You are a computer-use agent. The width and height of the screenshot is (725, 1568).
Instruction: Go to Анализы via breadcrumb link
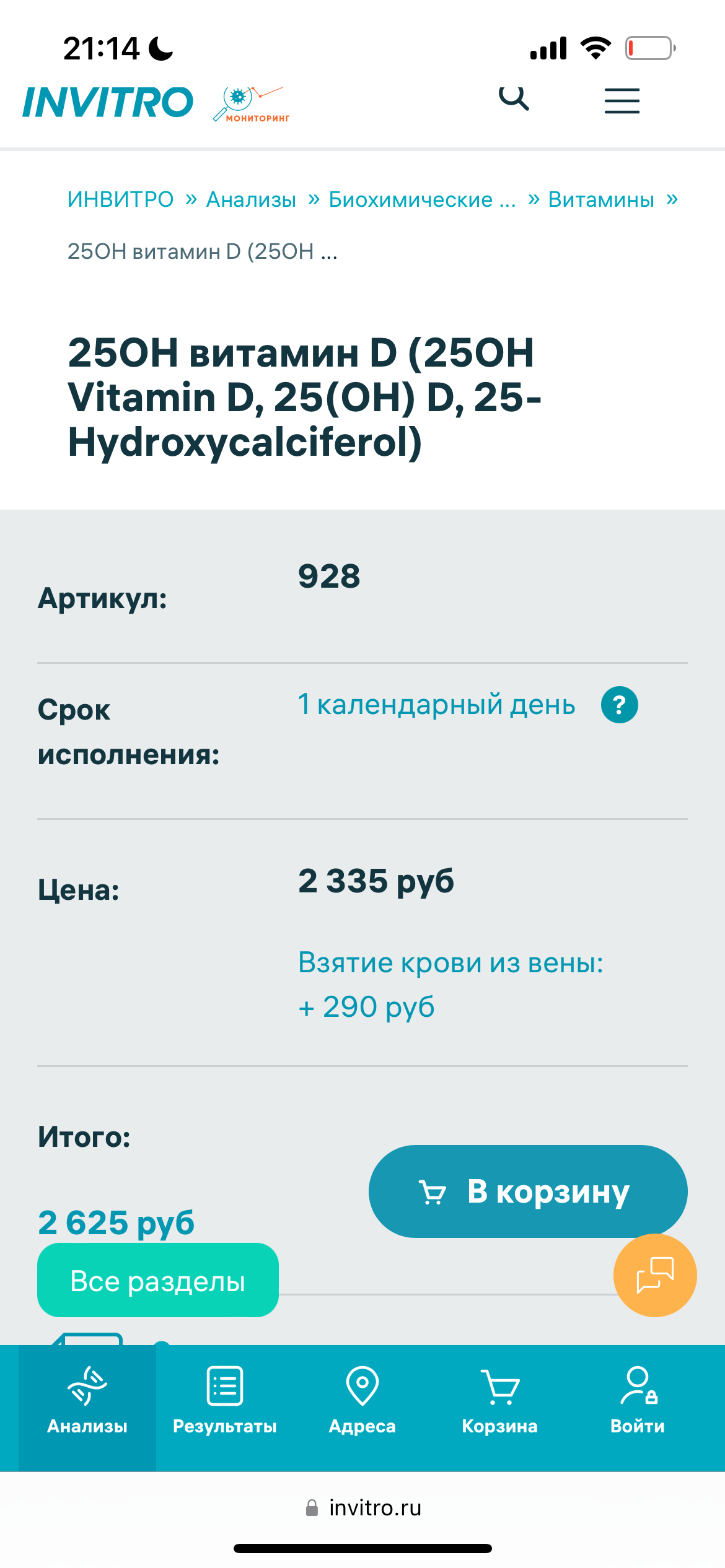[x=252, y=199]
